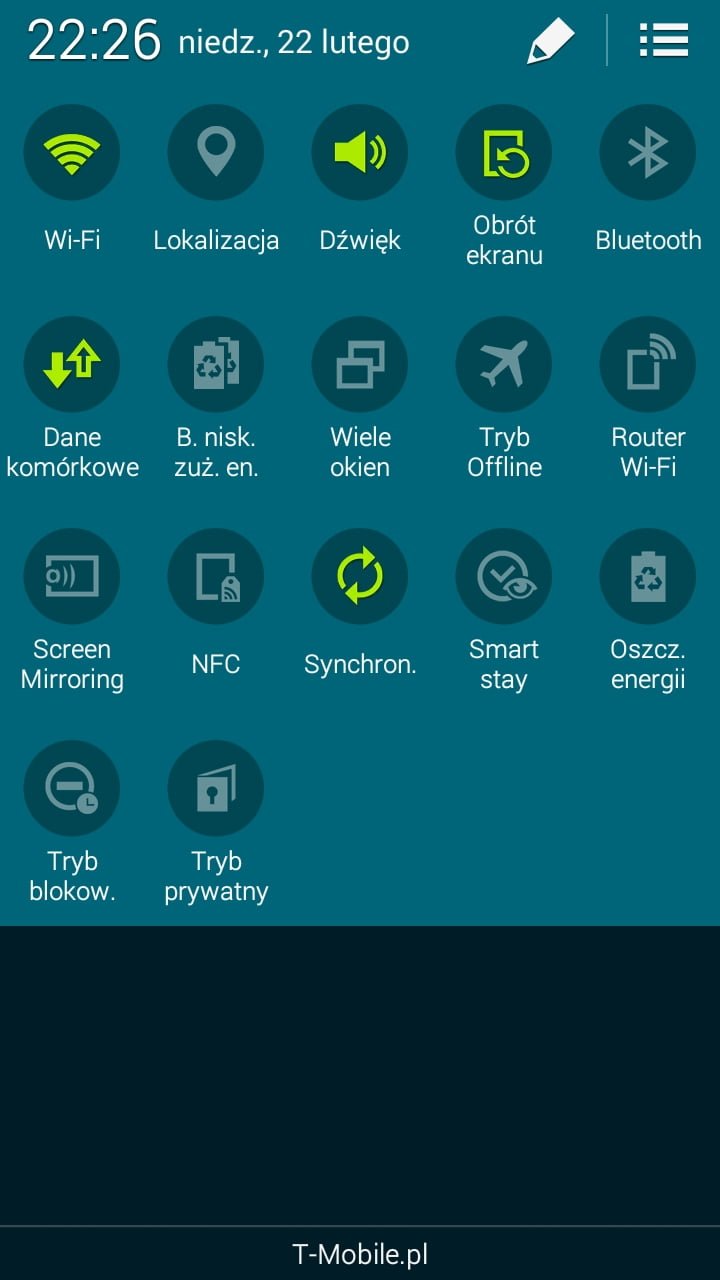Viewport: 720px width, 1280px height.
Task: Turn off Dane komórkowe mobile data
Action: tap(72, 365)
